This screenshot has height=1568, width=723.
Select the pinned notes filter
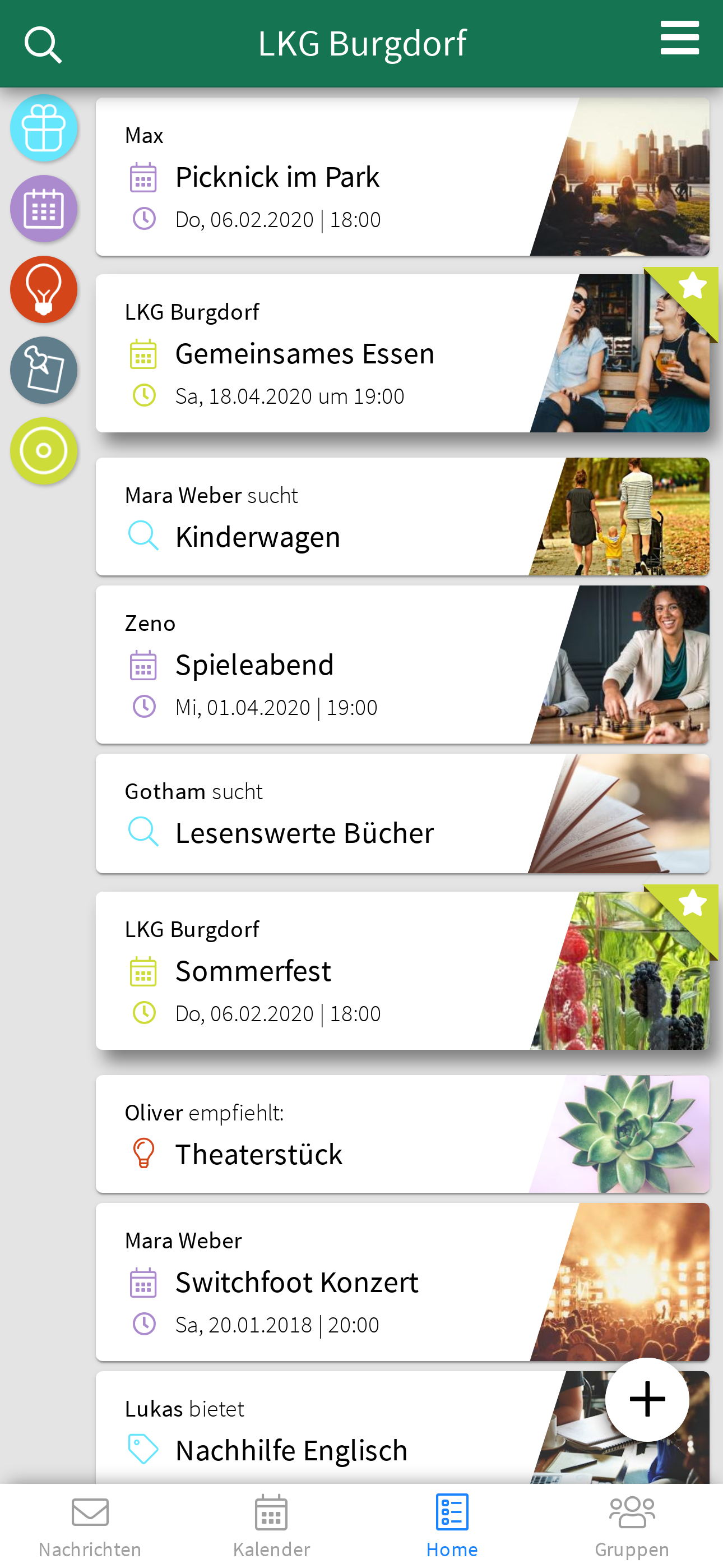click(x=43, y=371)
